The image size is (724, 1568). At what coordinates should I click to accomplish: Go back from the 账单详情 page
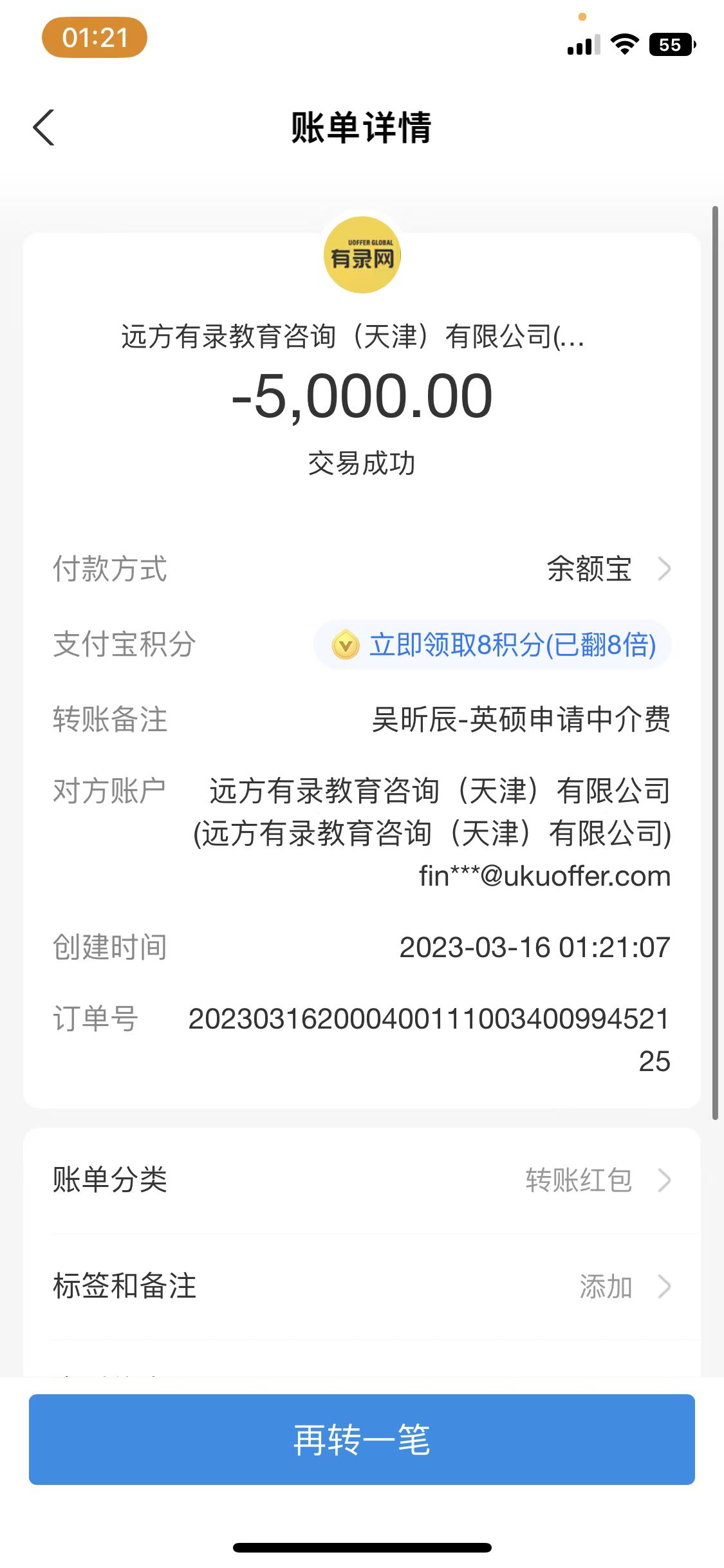tap(44, 127)
